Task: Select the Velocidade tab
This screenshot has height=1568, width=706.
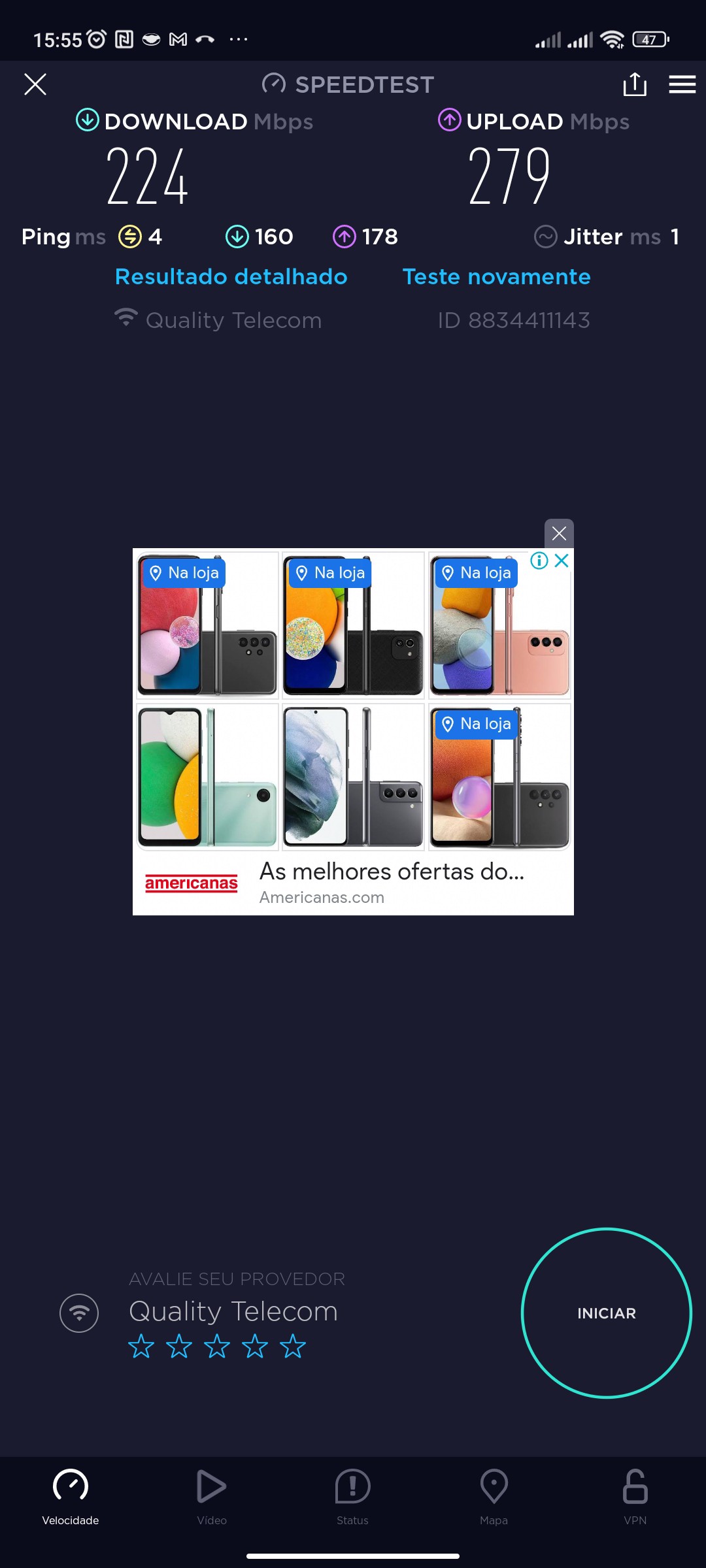Action: [x=71, y=1496]
